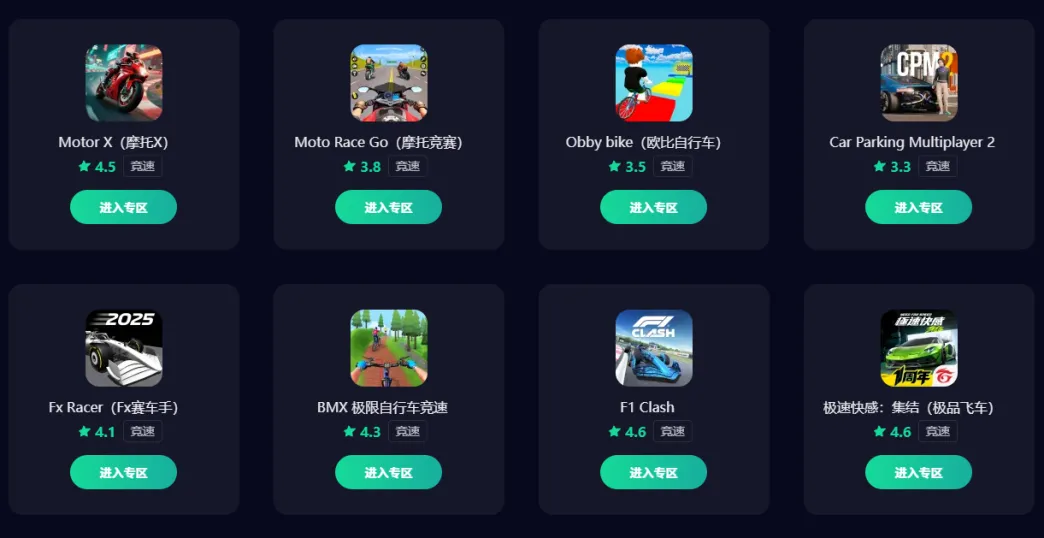Enter the Fx Racer zone

click(x=123, y=472)
